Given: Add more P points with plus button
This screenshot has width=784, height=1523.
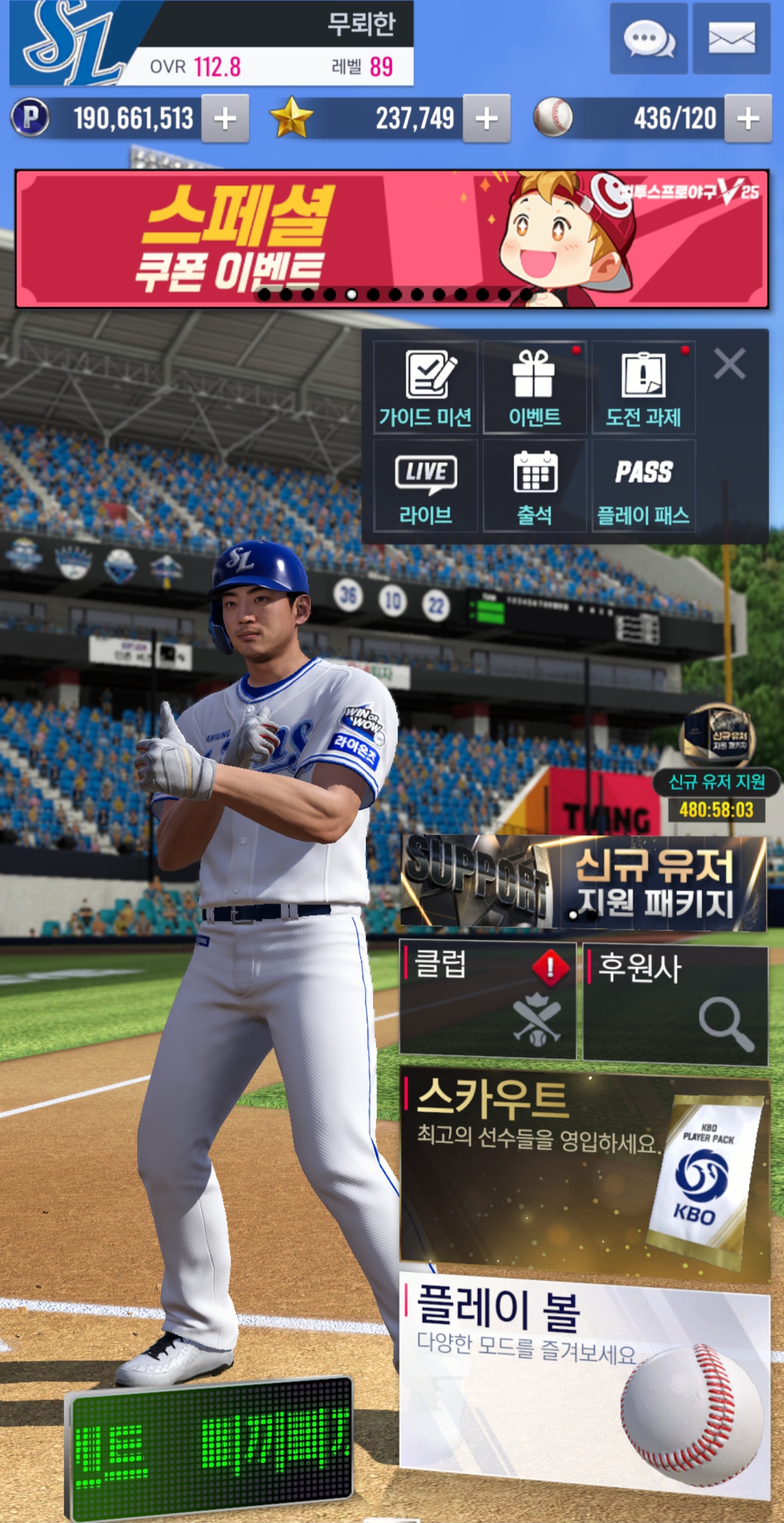Looking at the screenshot, I should tap(225, 118).
